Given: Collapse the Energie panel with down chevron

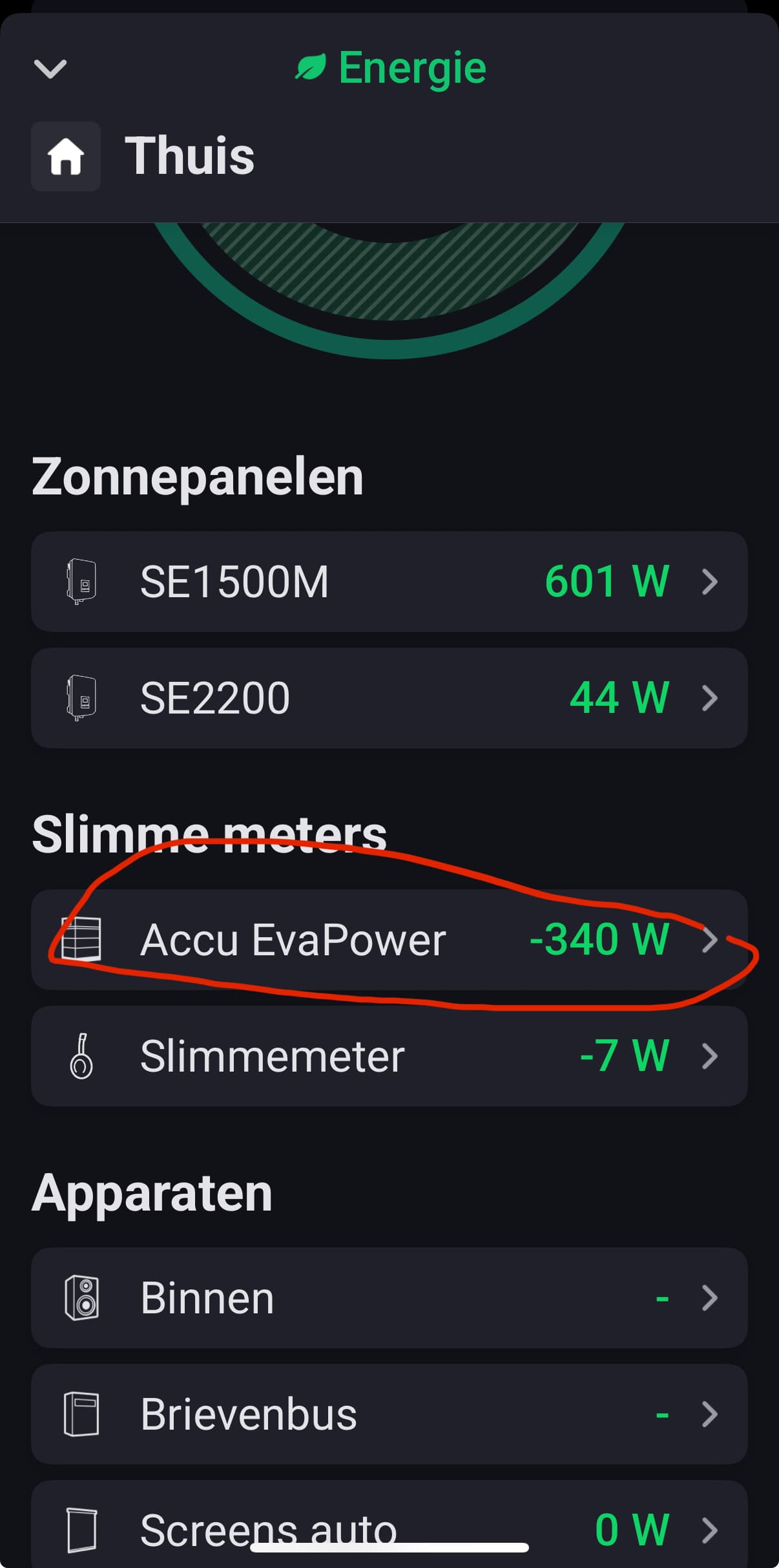Looking at the screenshot, I should (x=50, y=69).
